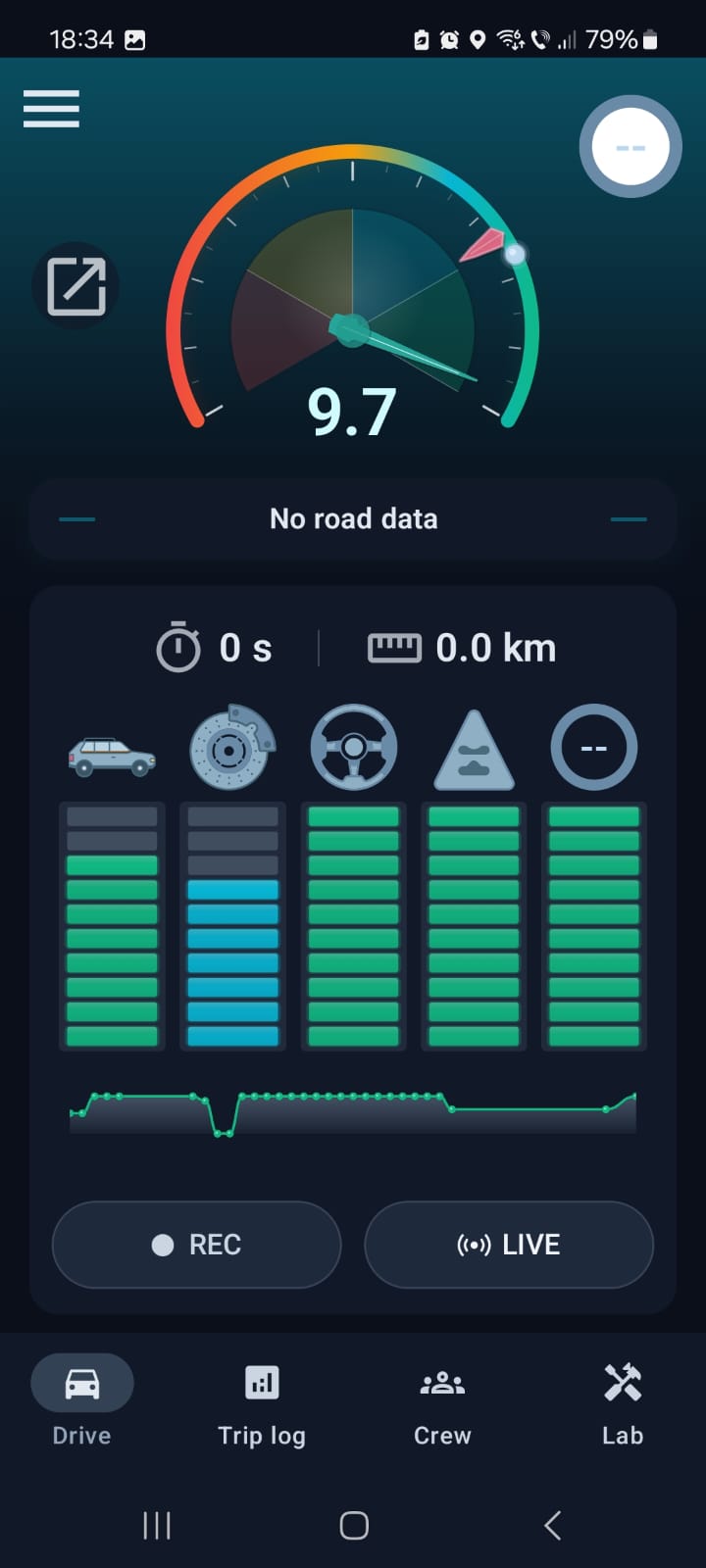Open the Crew tab
The width and height of the screenshot is (706, 1568).
pyautogui.click(x=442, y=1403)
